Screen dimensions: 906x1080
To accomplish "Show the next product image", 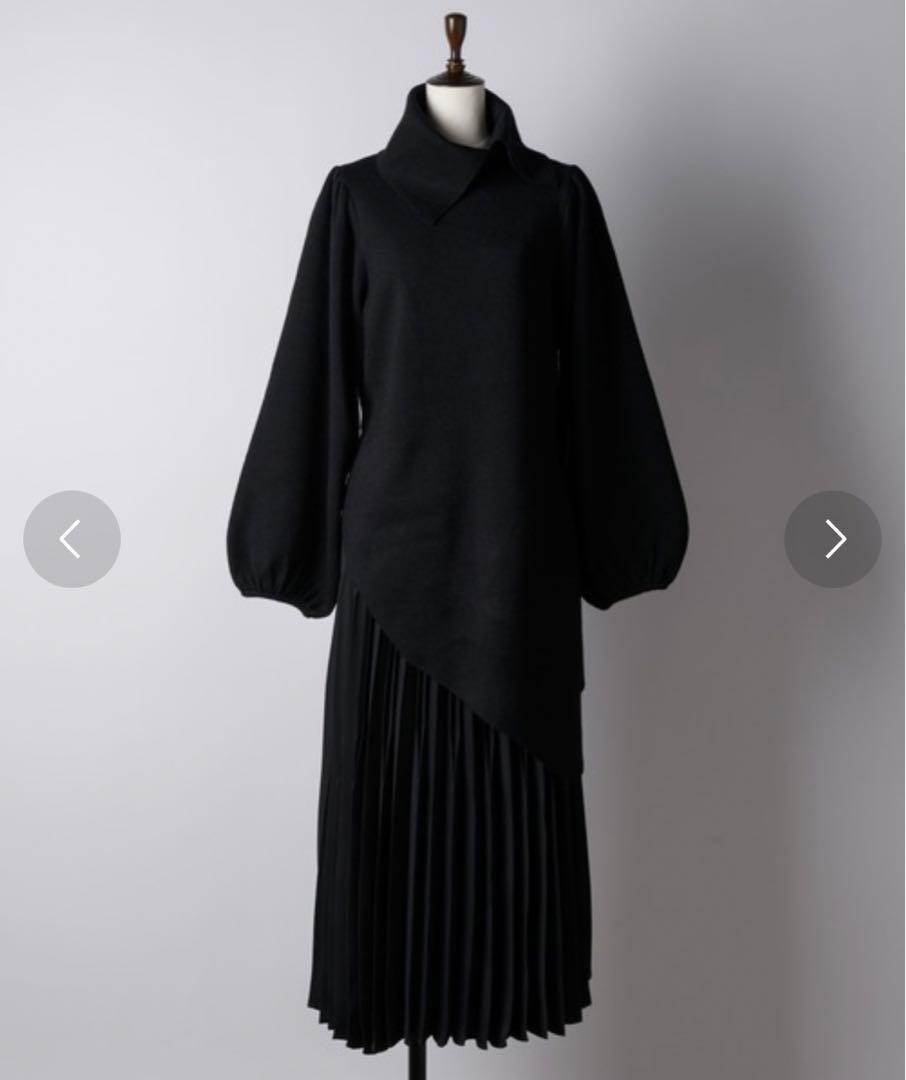I will coord(832,539).
